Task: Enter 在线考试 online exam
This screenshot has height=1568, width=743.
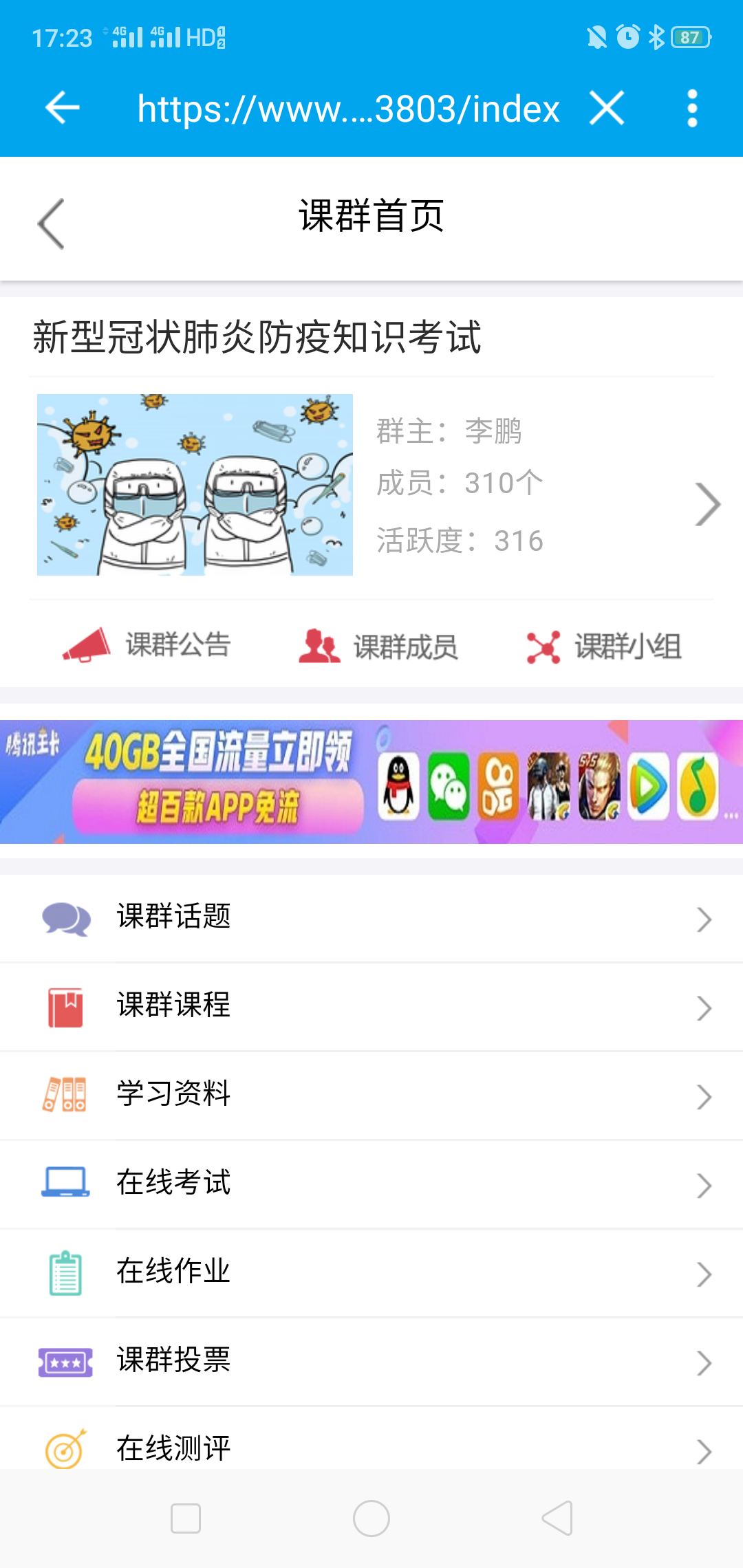Action: pyautogui.click(x=371, y=1184)
